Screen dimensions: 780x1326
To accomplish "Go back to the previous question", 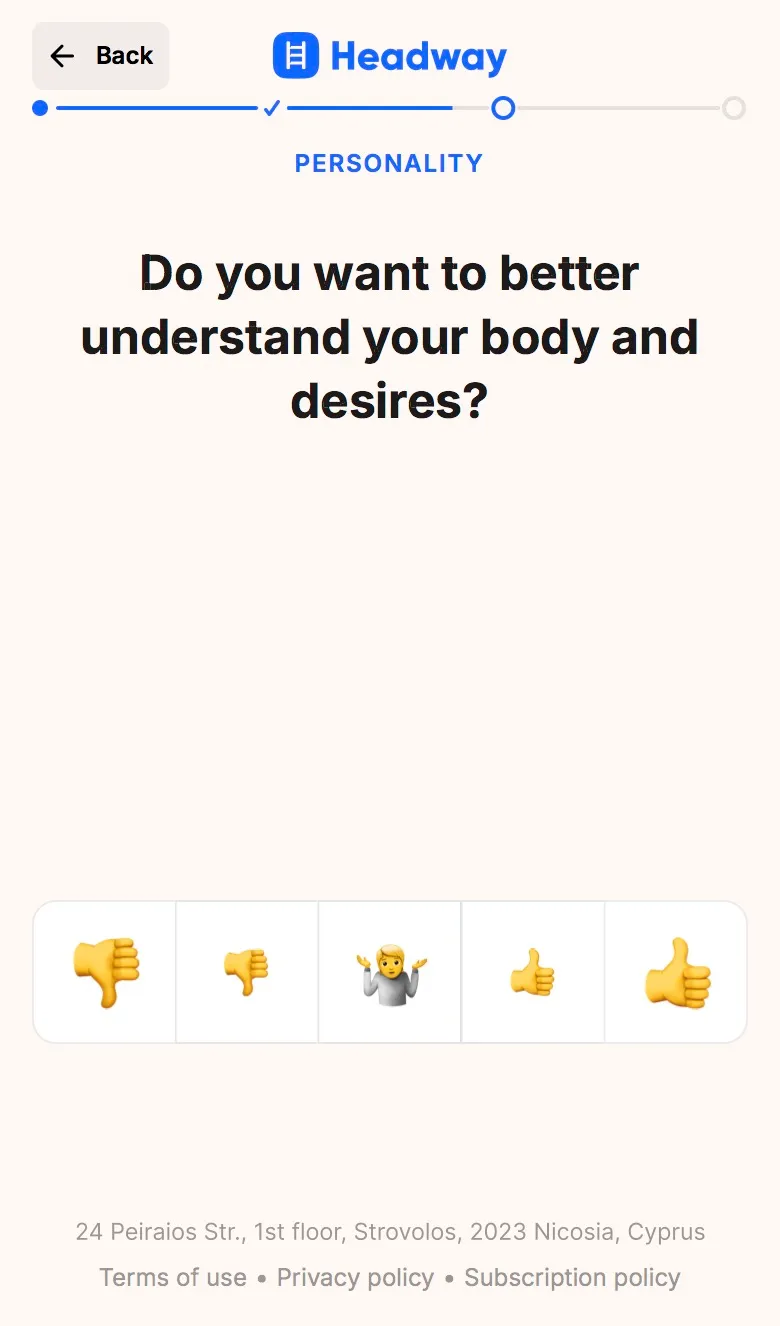I will (x=101, y=56).
